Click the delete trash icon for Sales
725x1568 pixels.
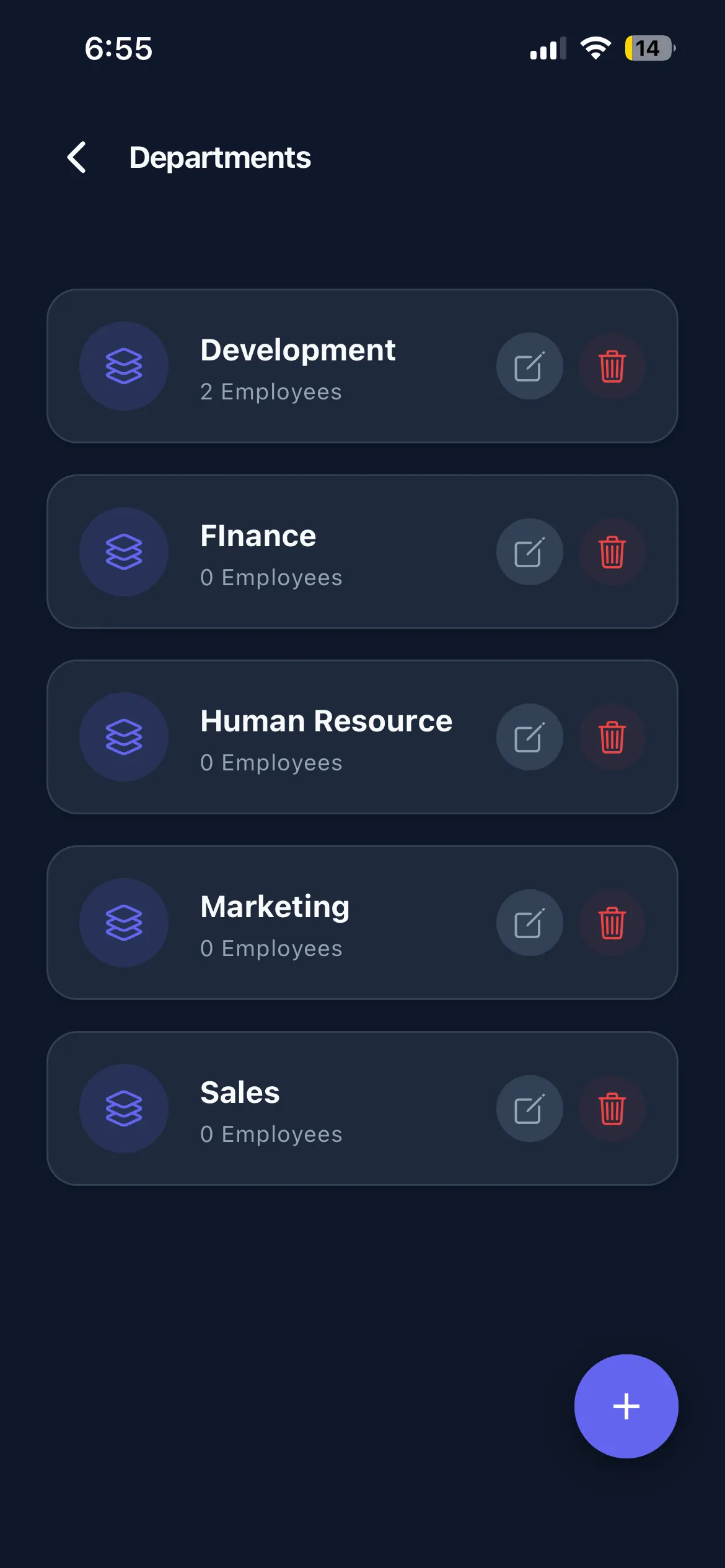point(612,1108)
